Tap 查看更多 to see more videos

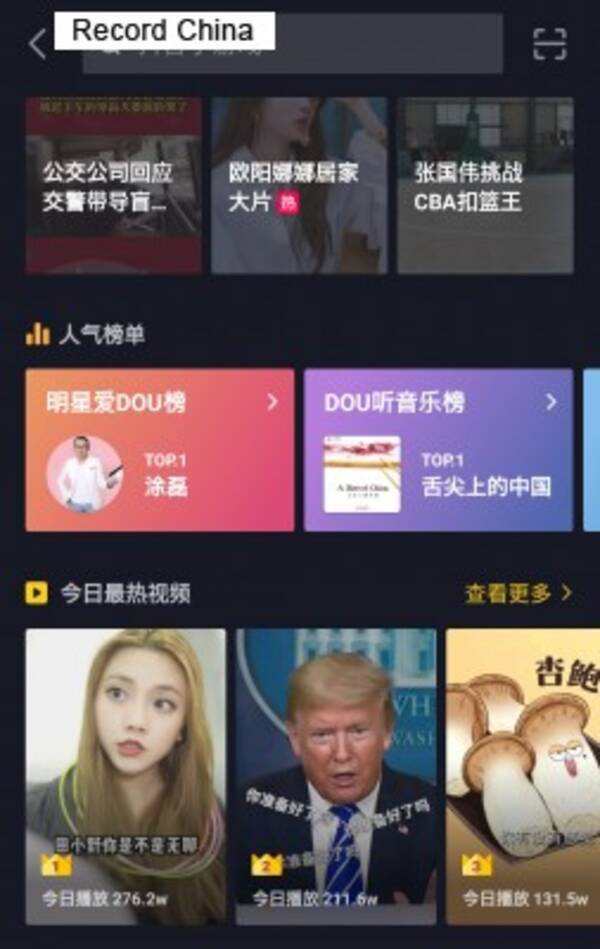tap(518, 593)
